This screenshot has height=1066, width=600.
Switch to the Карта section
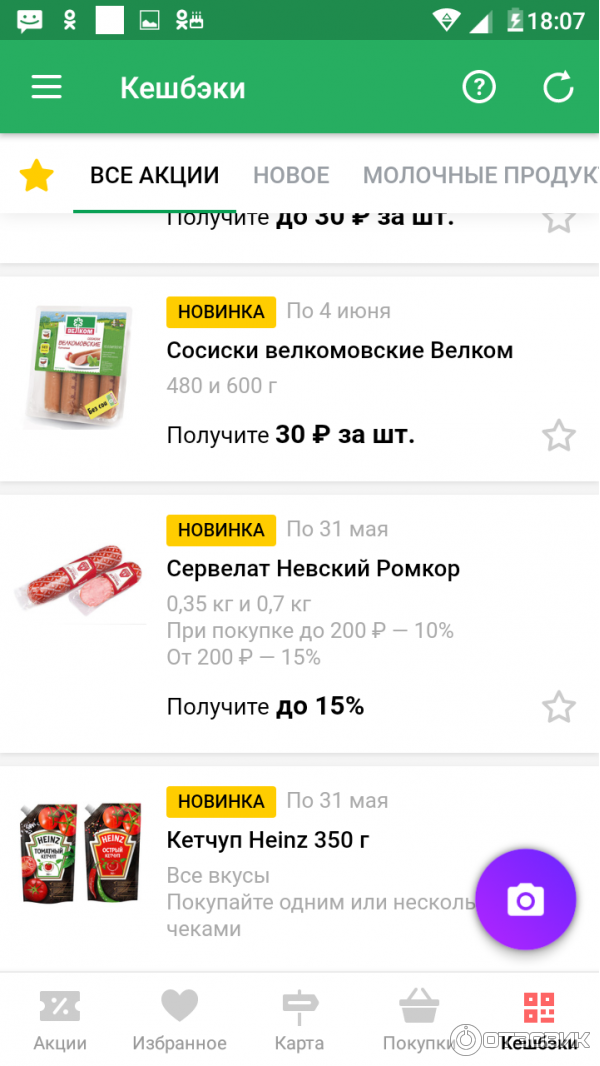[x=299, y=1020]
